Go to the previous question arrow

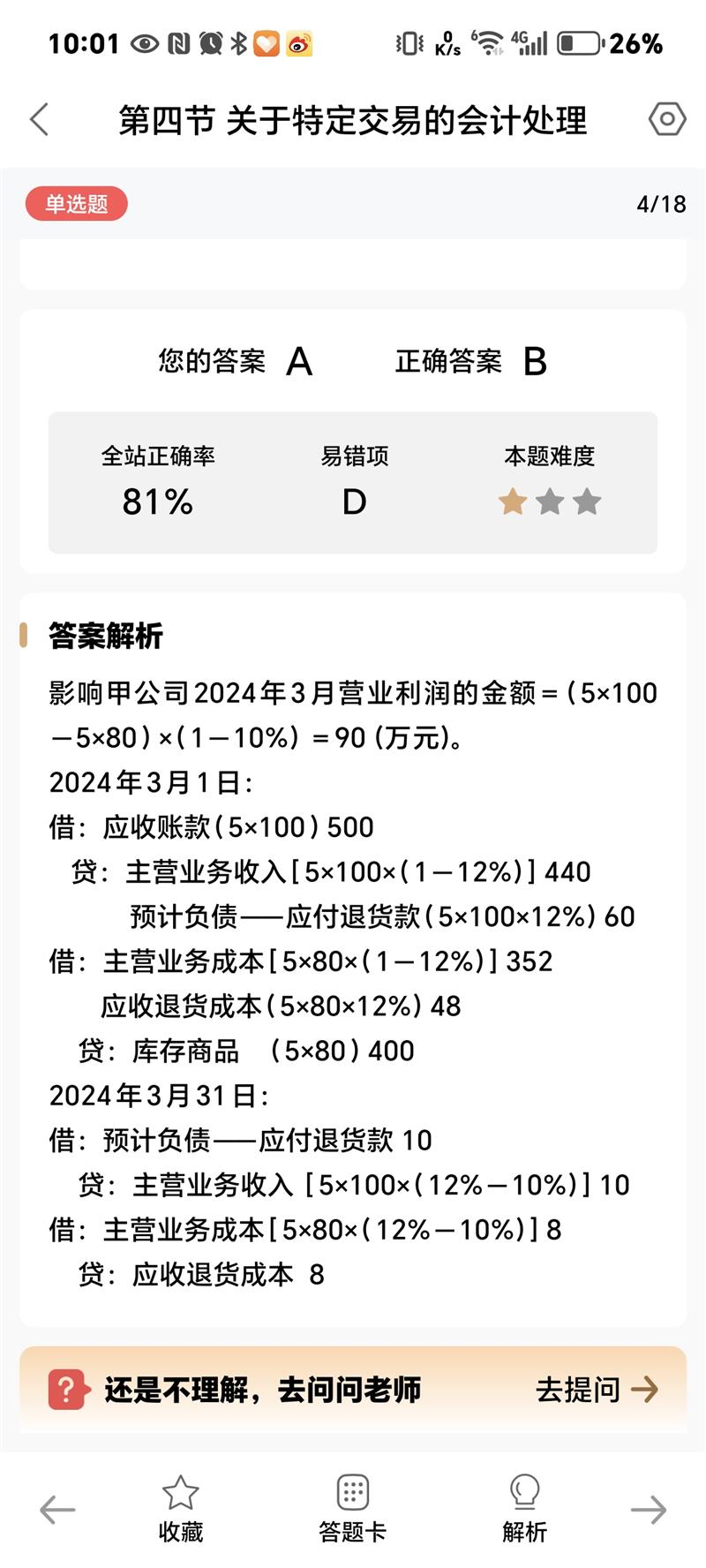pyautogui.click(x=57, y=1510)
